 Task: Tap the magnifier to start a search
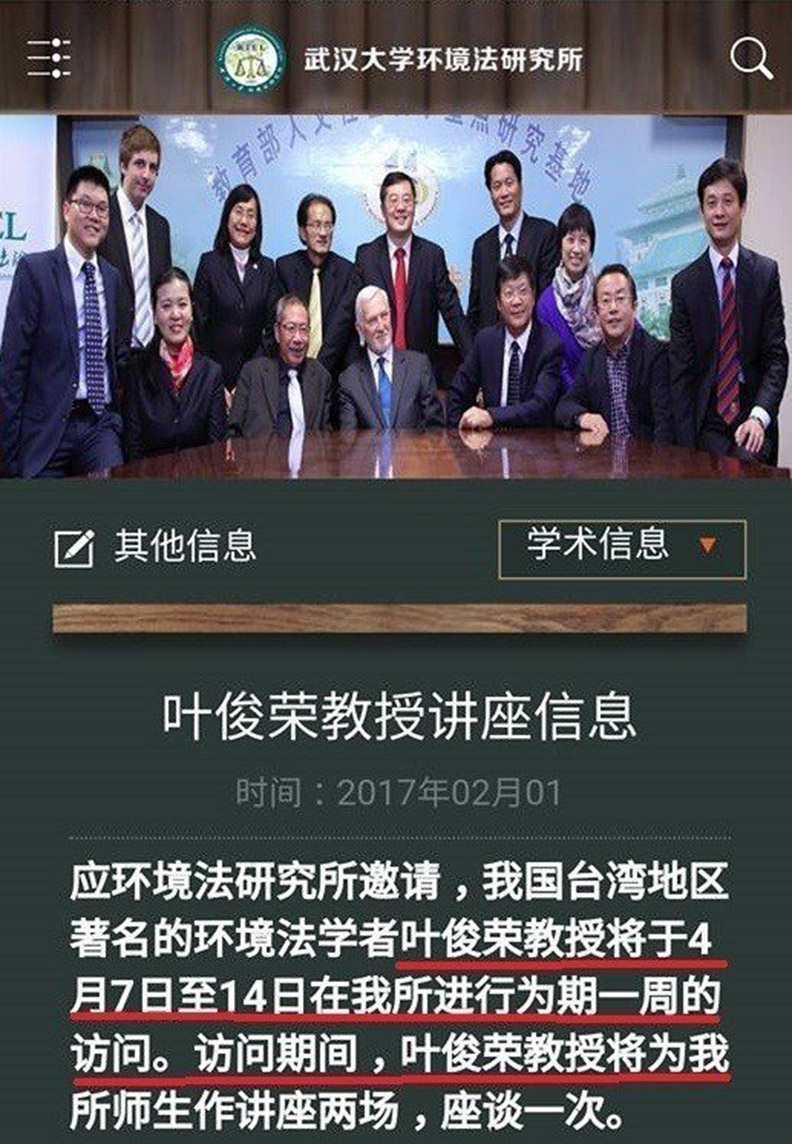click(x=746, y=59)
